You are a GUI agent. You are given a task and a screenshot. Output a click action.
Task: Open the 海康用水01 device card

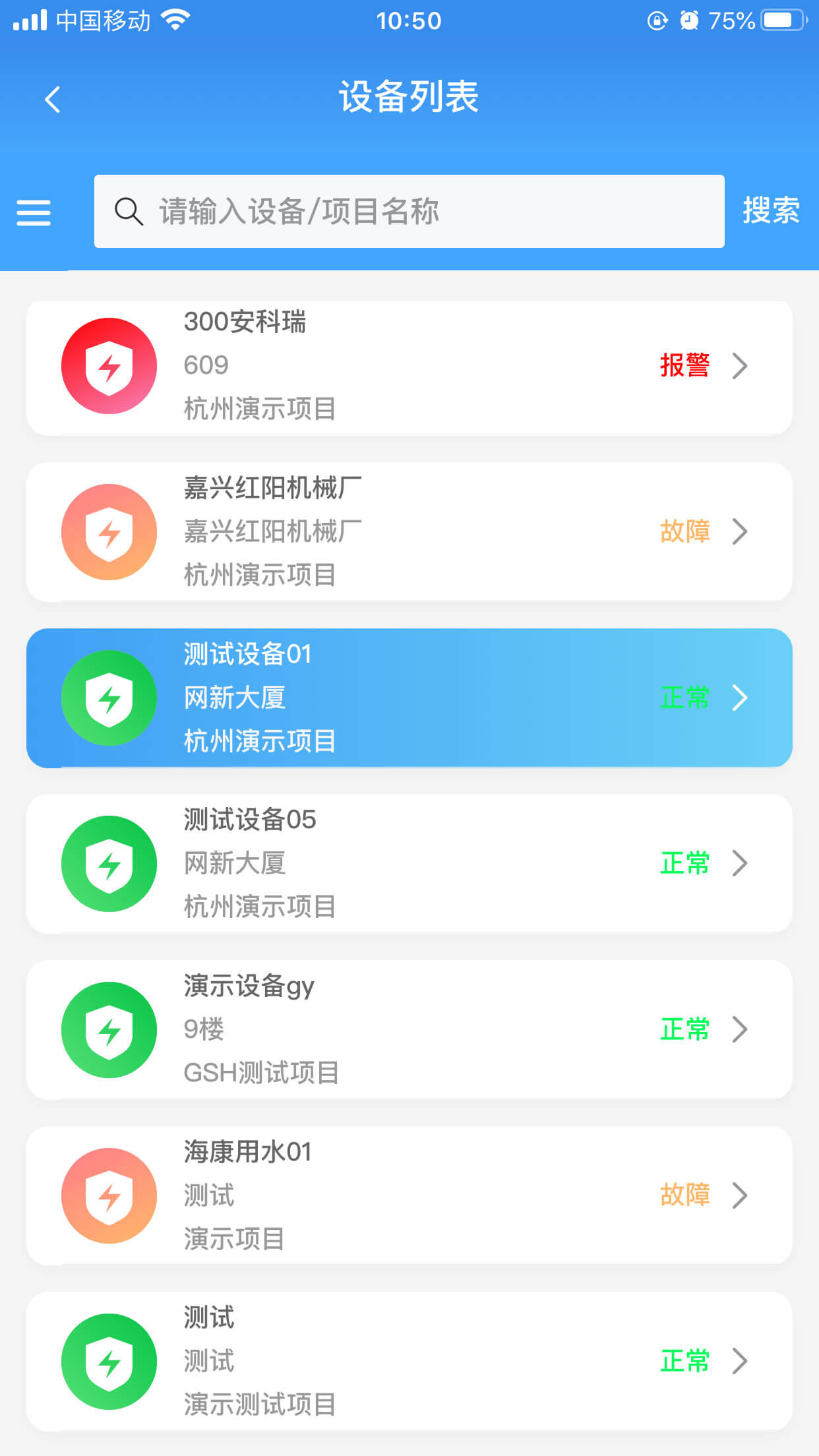pyautogui.click(x=409, y=1195)
